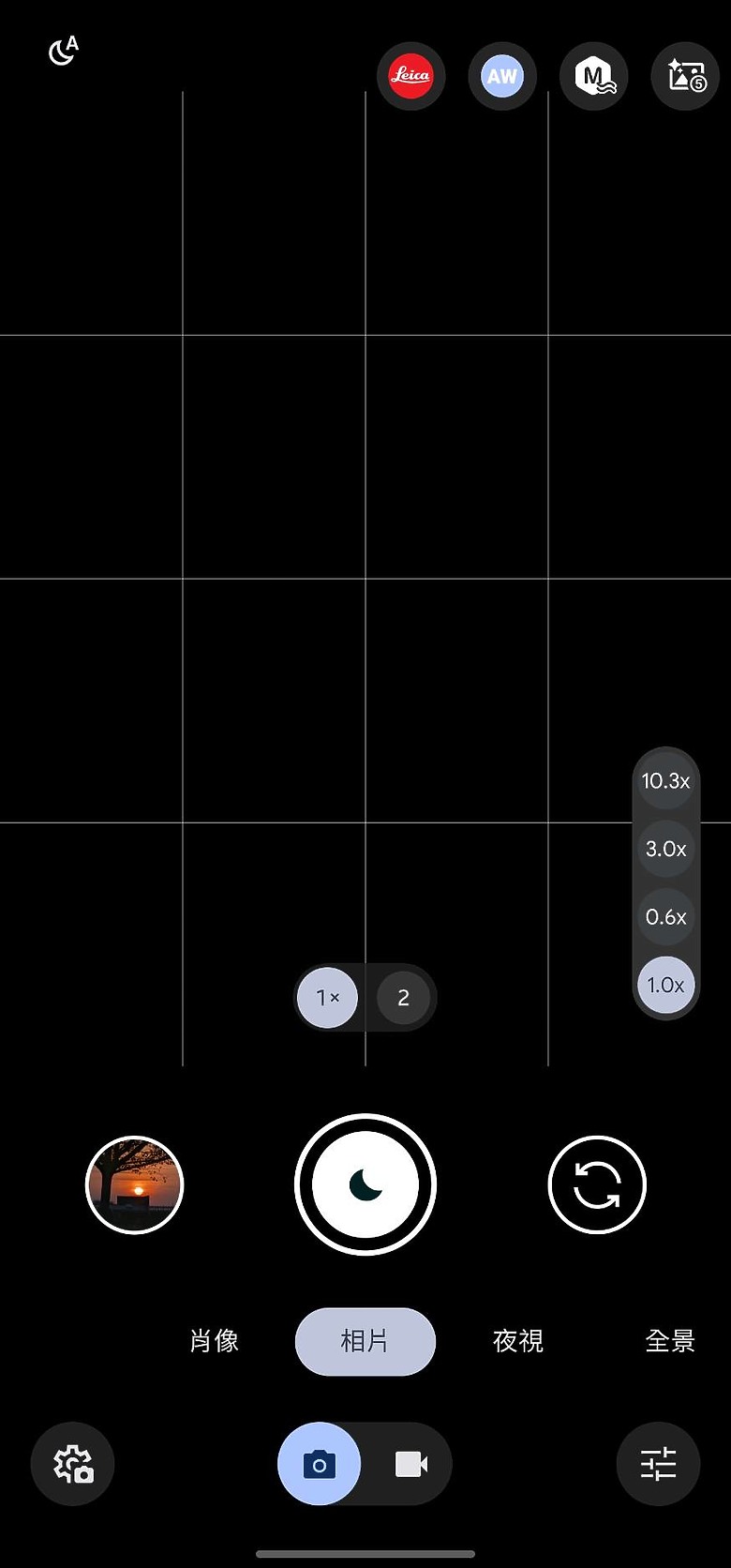Image resolution: width=731 pixels, height=1568 pixels.
Task: Choose the 1× zoom chip
Action: (x=327, y=998)
